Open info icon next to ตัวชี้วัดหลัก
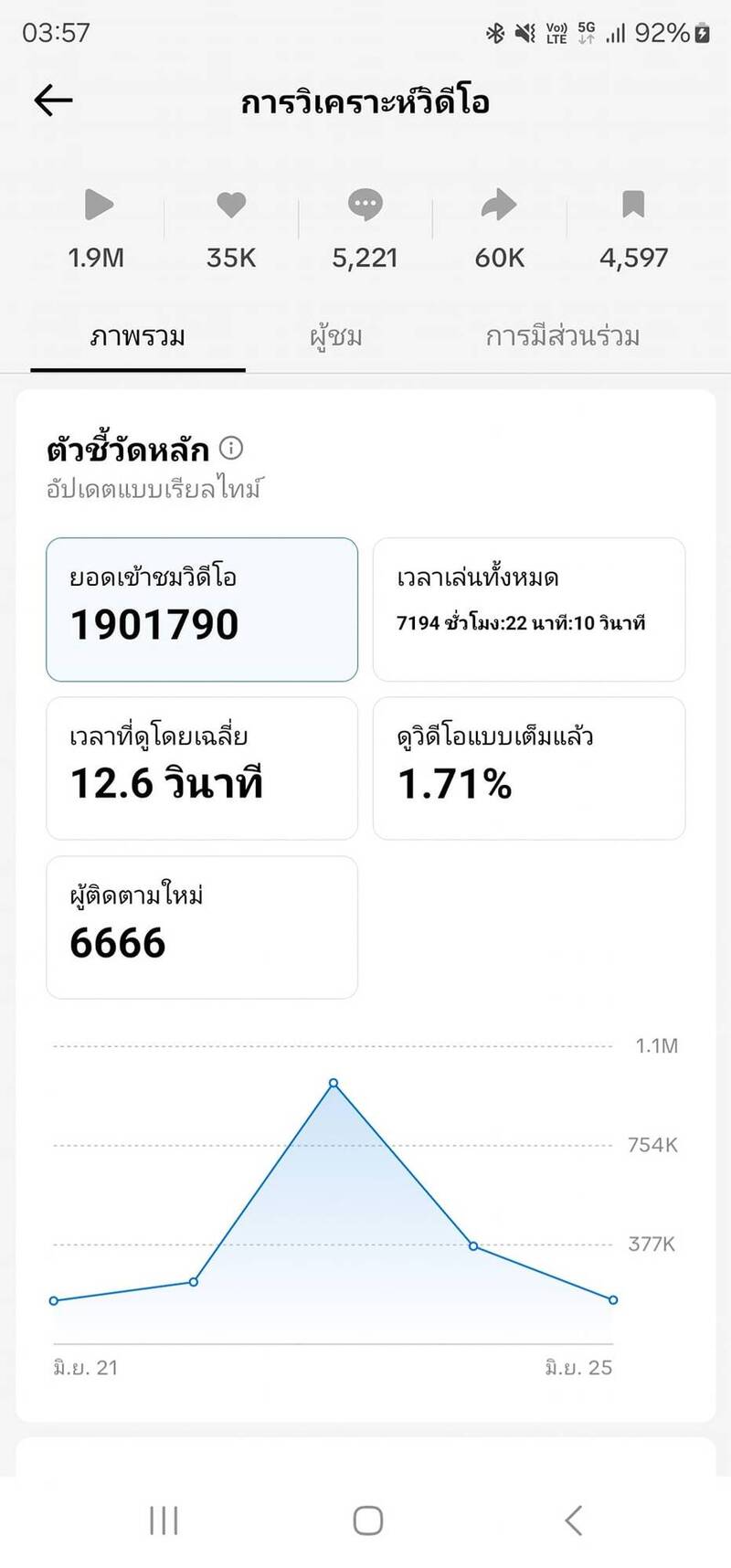Screen dimensions: 731x1568 (232, 448)
